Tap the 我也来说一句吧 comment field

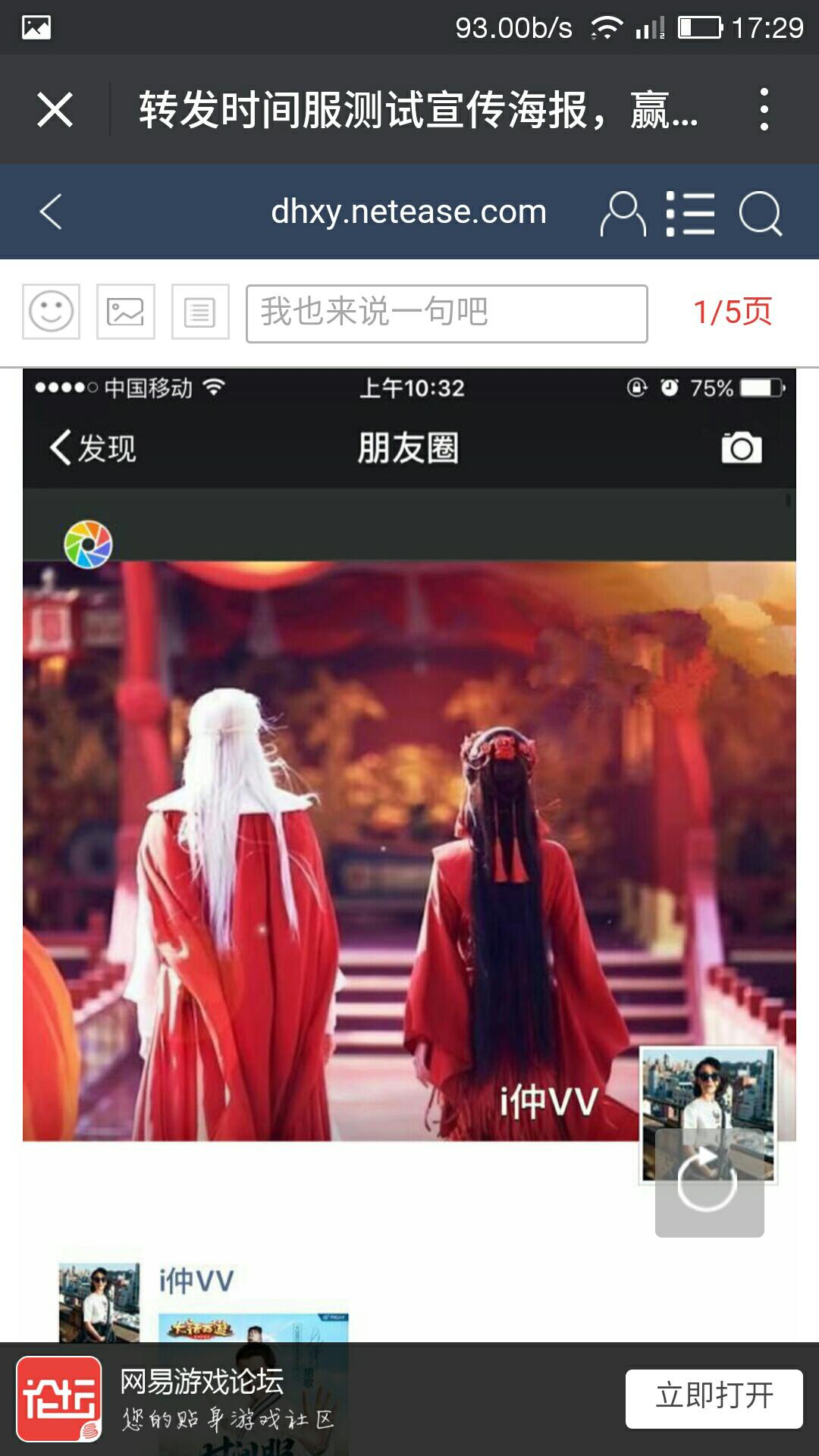click(446, 313)
